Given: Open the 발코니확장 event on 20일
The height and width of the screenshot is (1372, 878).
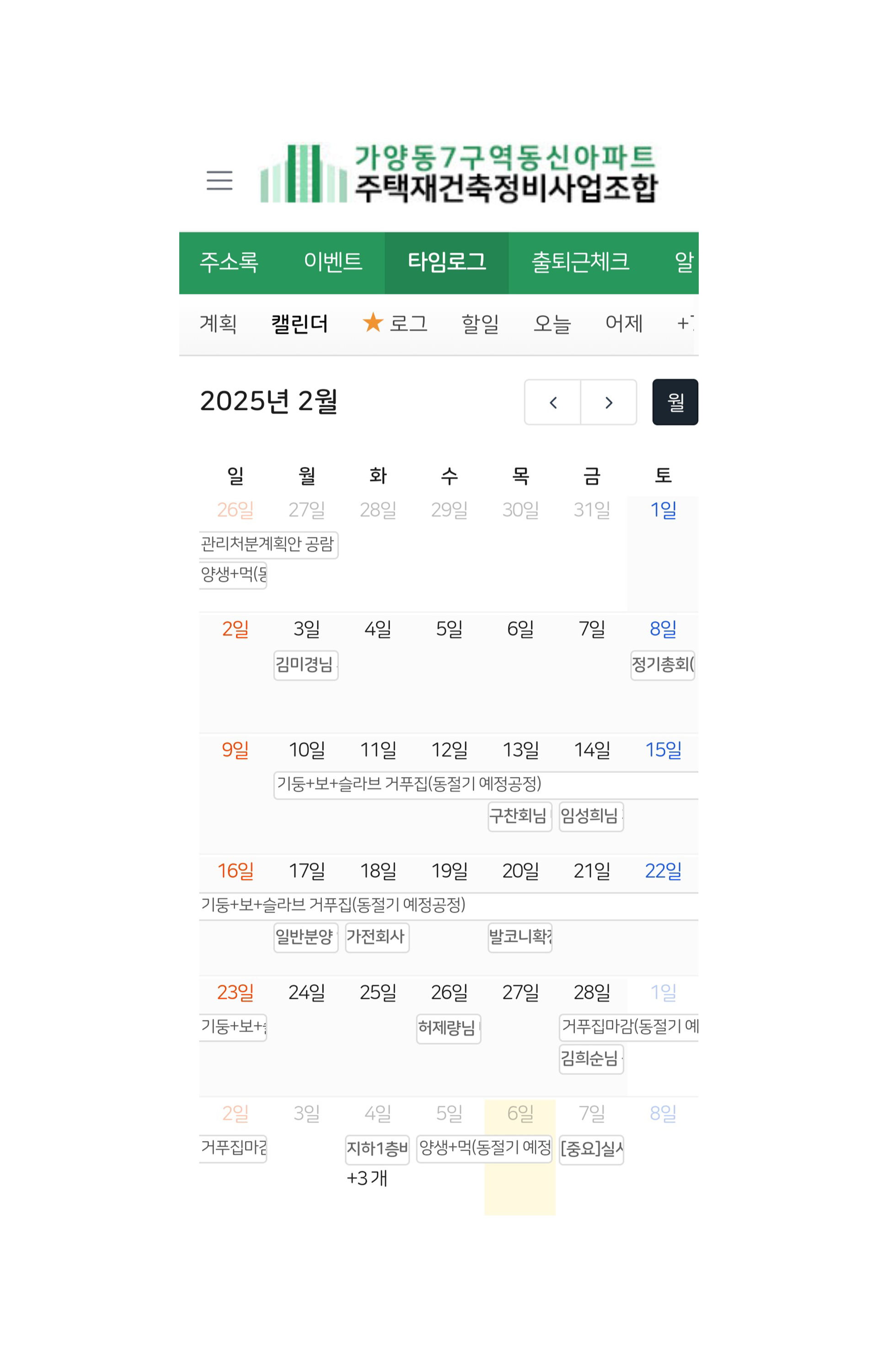Looking at the screenshot, I should click(x=519, y=938).
